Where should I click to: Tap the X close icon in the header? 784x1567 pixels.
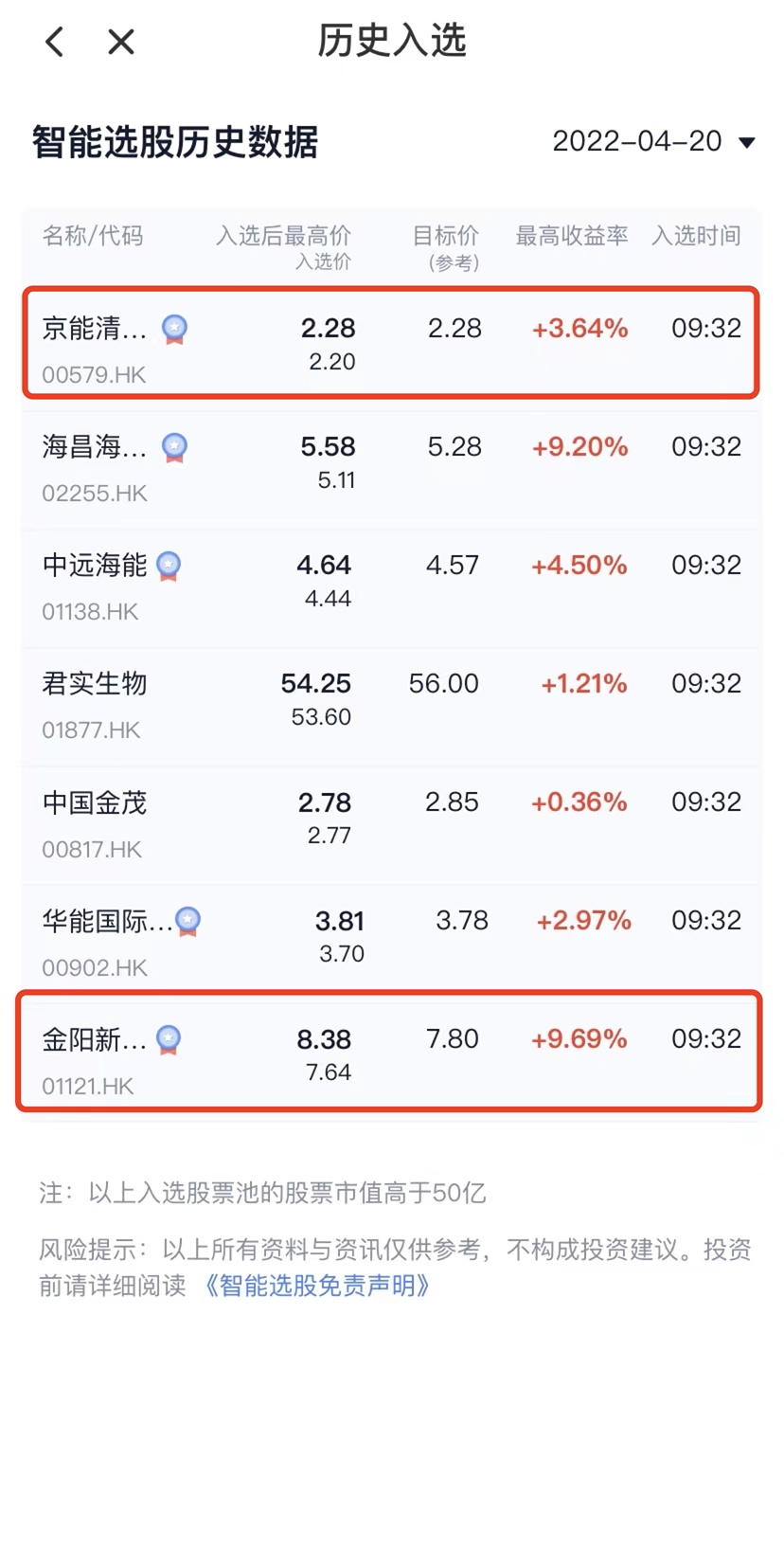click(x=120, y=42)
